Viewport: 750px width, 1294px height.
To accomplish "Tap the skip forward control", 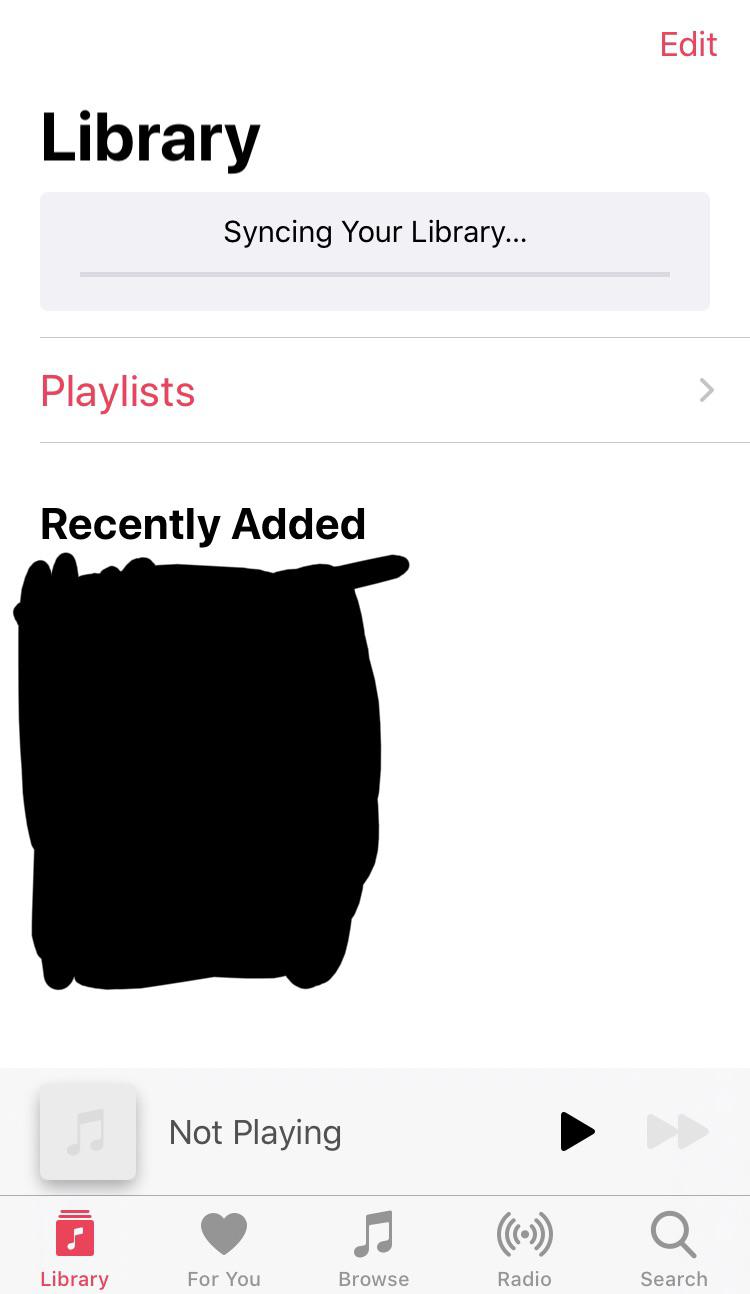I will (677, 1131).
